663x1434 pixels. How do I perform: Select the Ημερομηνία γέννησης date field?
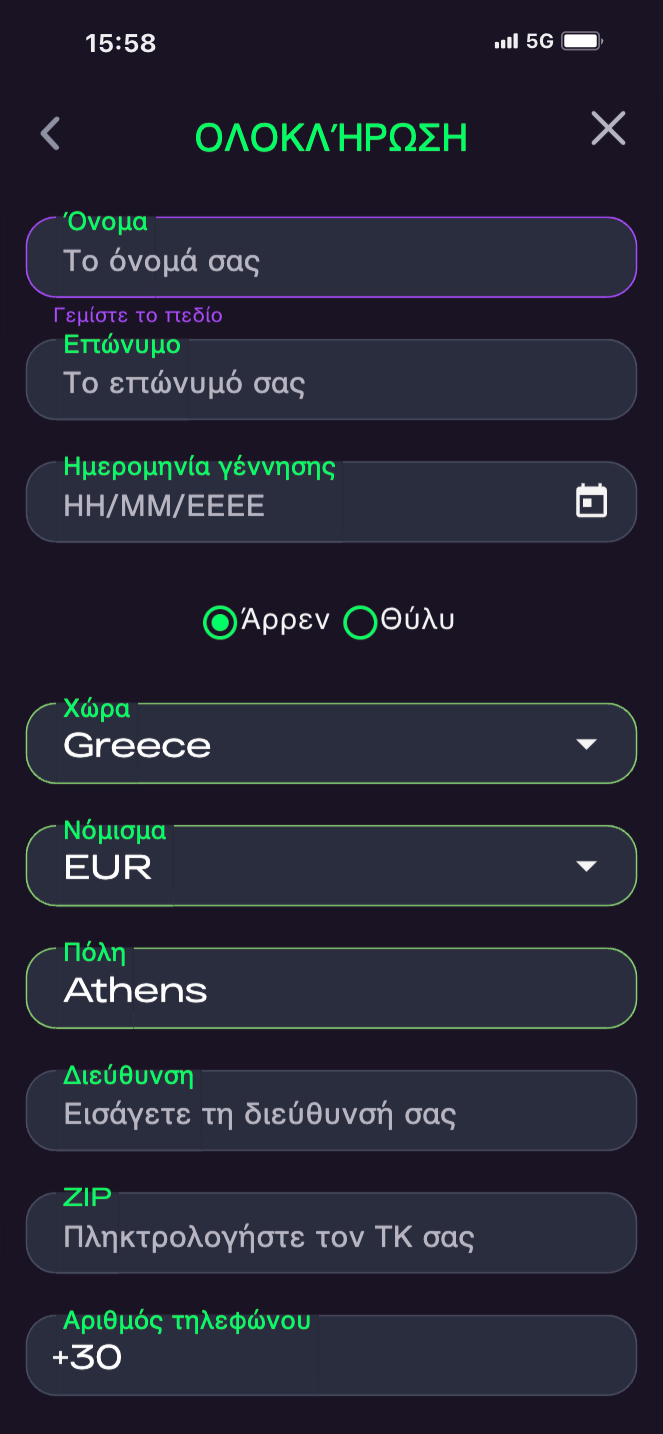click(x=300, y=505)
